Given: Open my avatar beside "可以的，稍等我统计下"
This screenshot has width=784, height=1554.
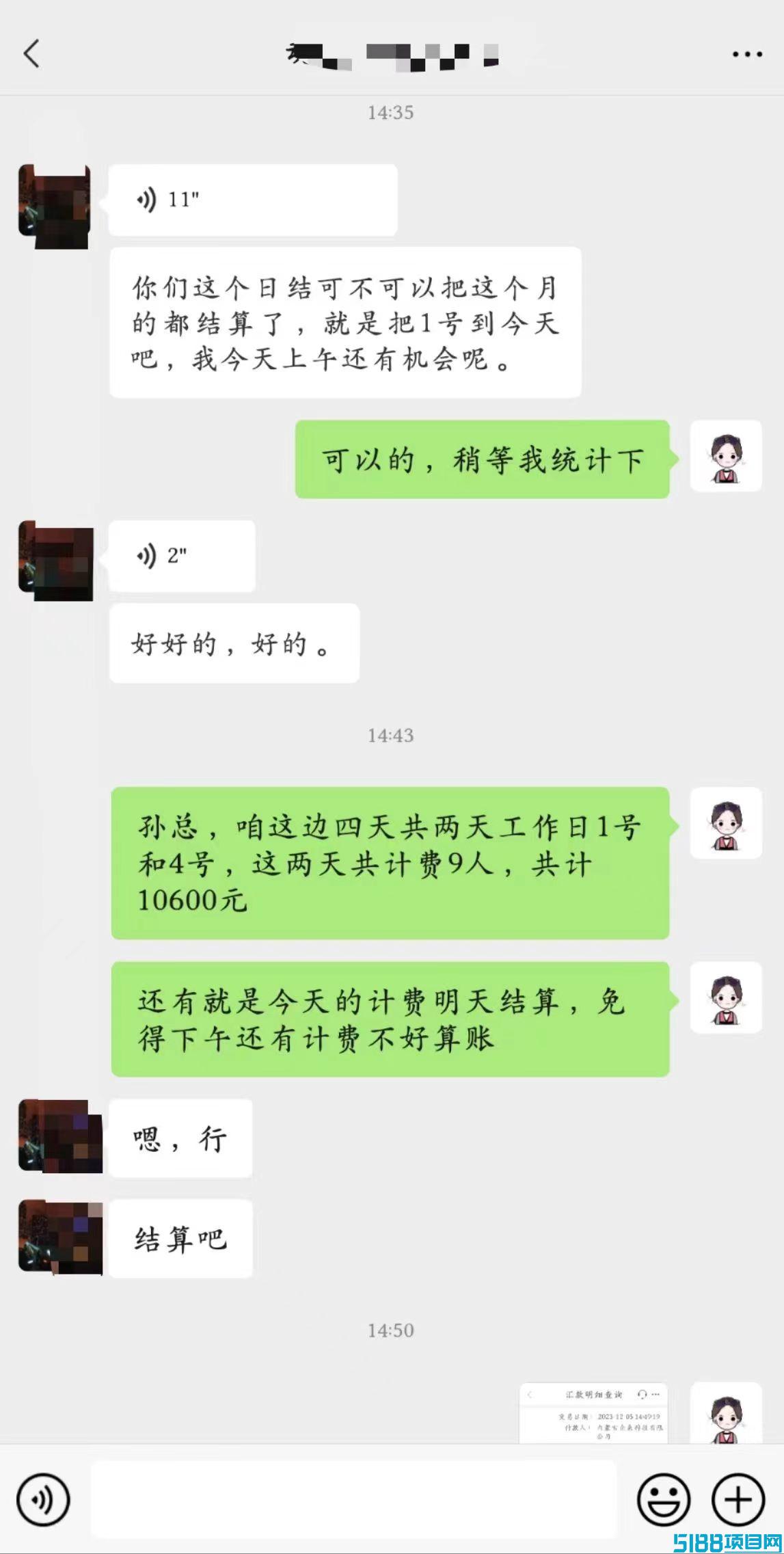Looking at the screenshot, I should (x=726, y=456).
